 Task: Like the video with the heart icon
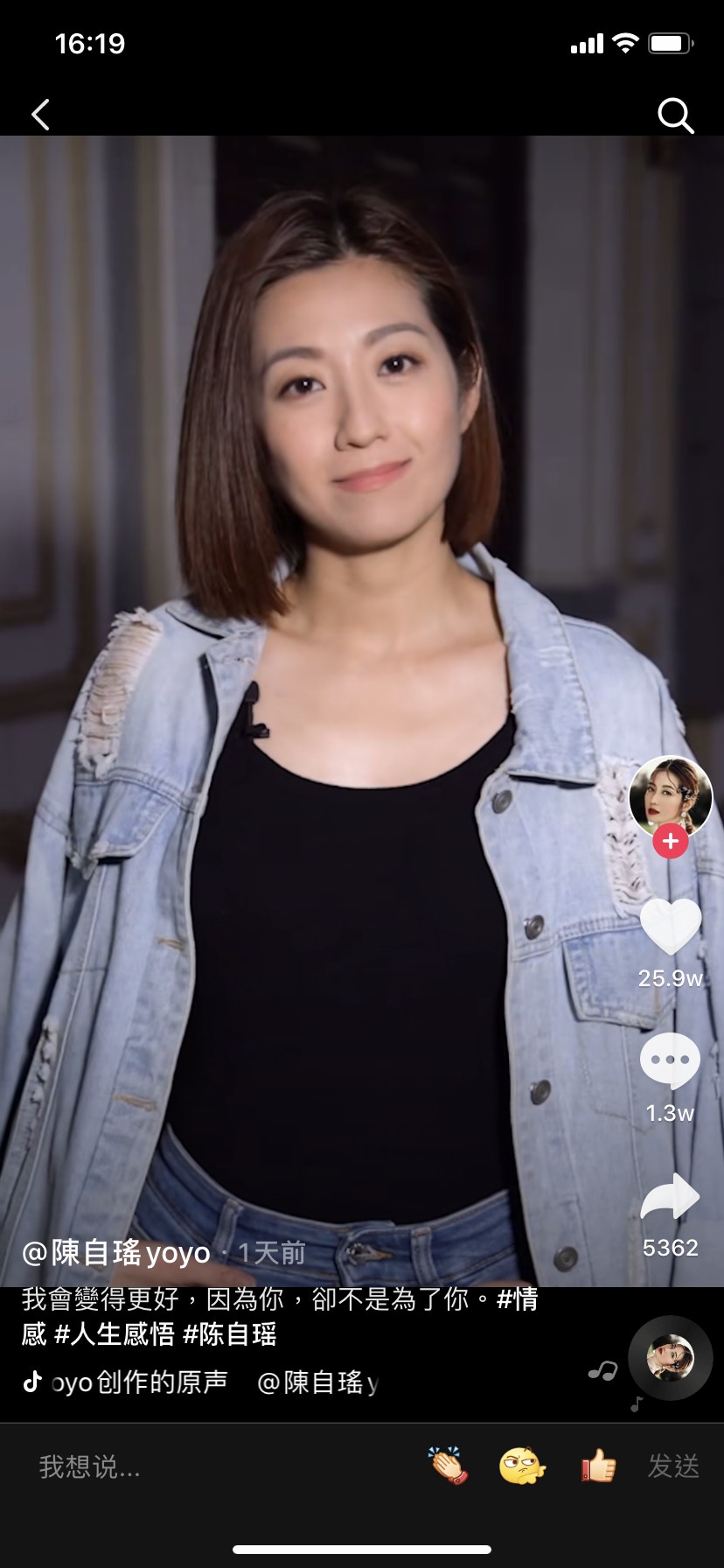(x=671, y=927)
